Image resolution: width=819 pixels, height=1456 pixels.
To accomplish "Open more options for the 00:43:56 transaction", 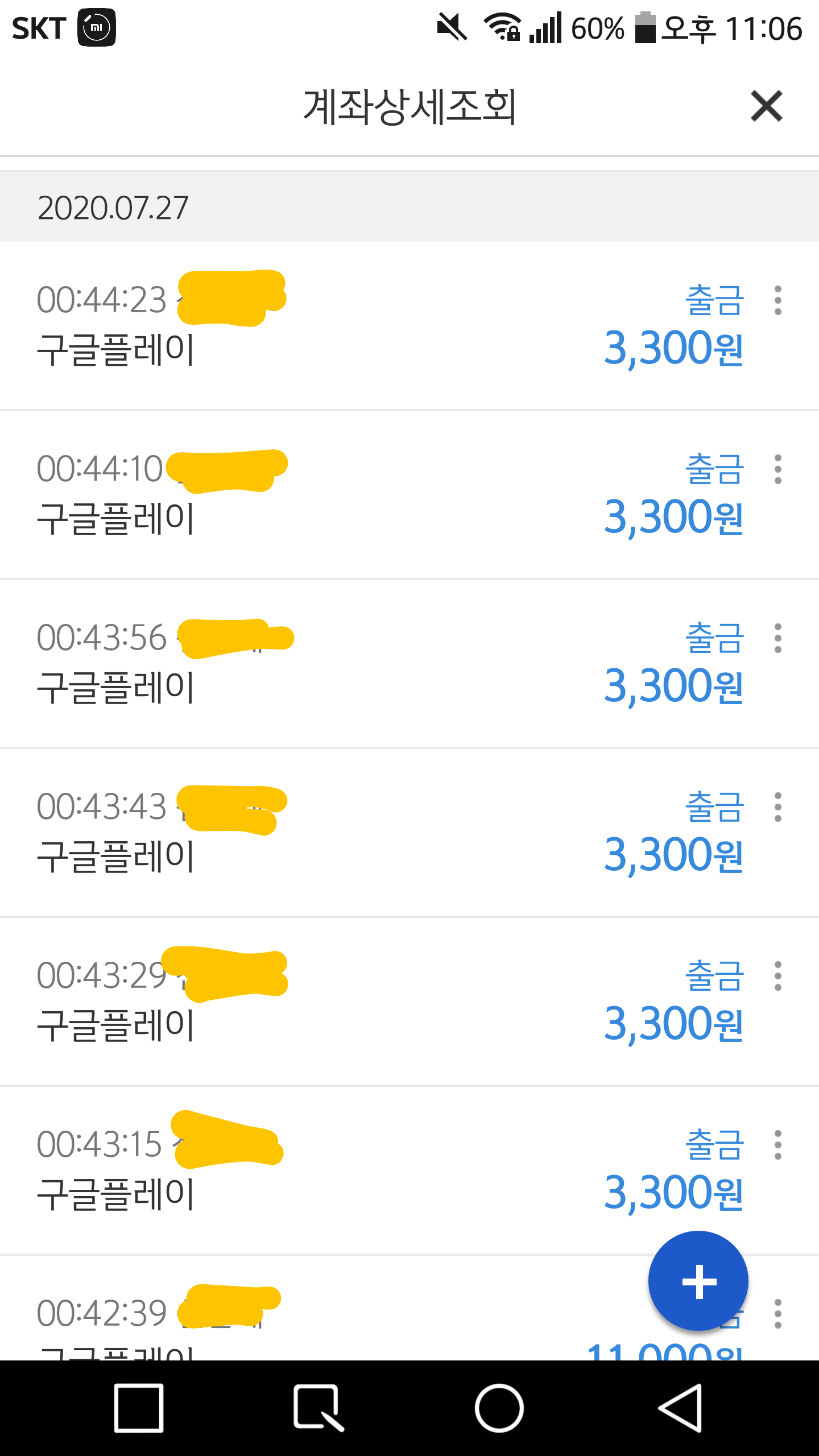I will coord(777,638).
